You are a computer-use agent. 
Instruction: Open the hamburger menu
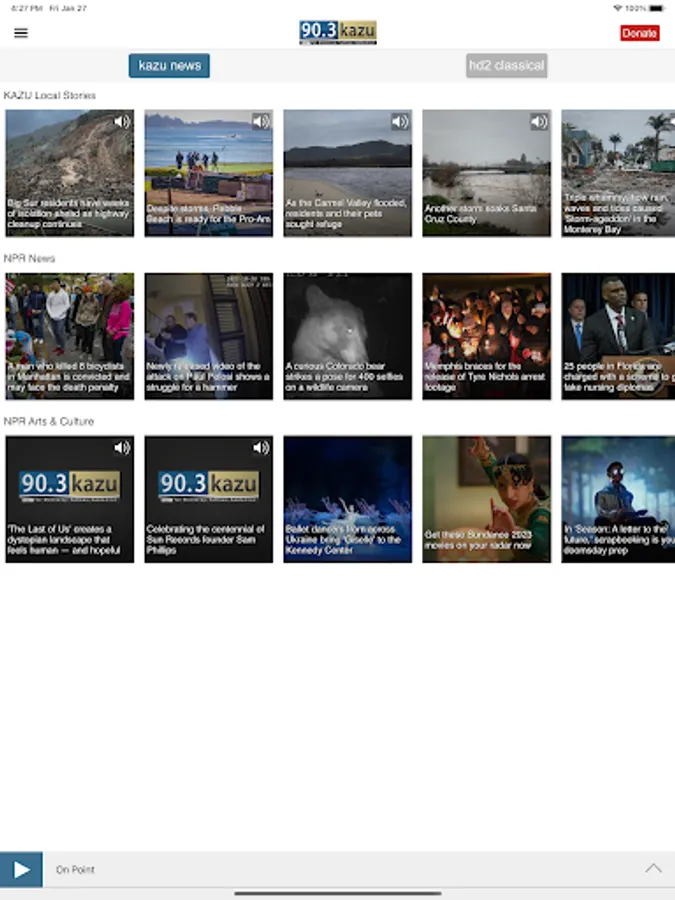point(21,33)
